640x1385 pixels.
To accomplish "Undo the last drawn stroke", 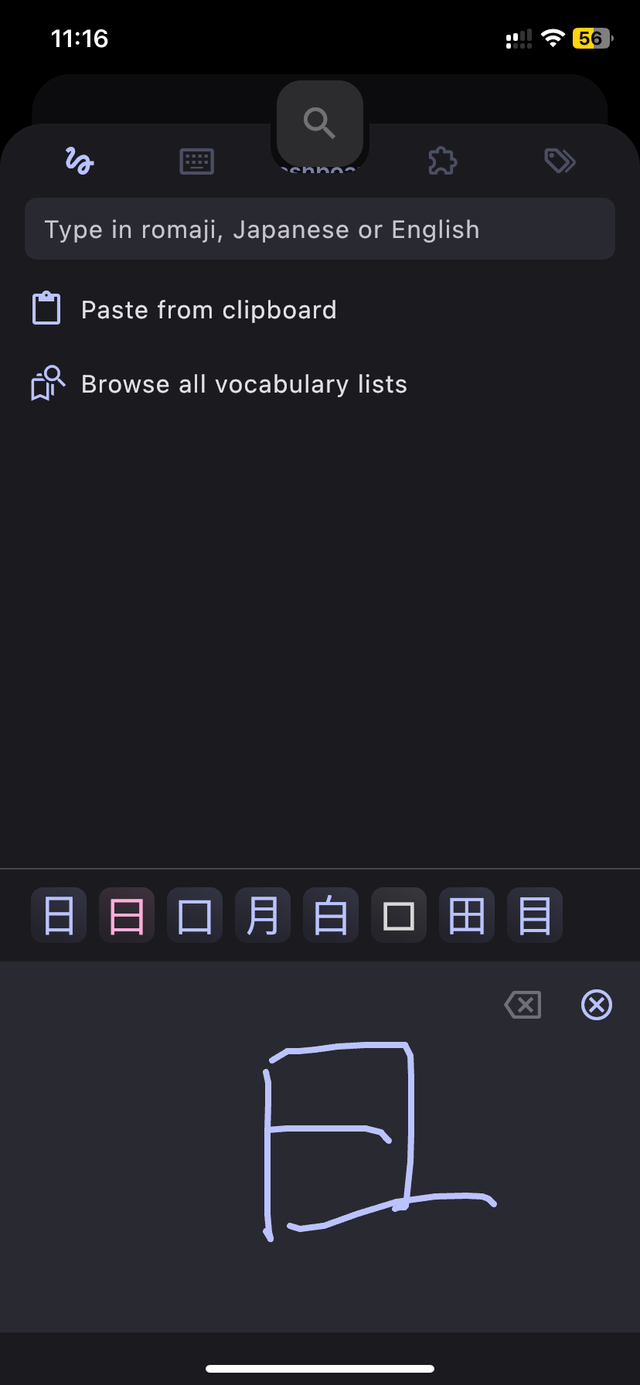I will click(523, 1005).
